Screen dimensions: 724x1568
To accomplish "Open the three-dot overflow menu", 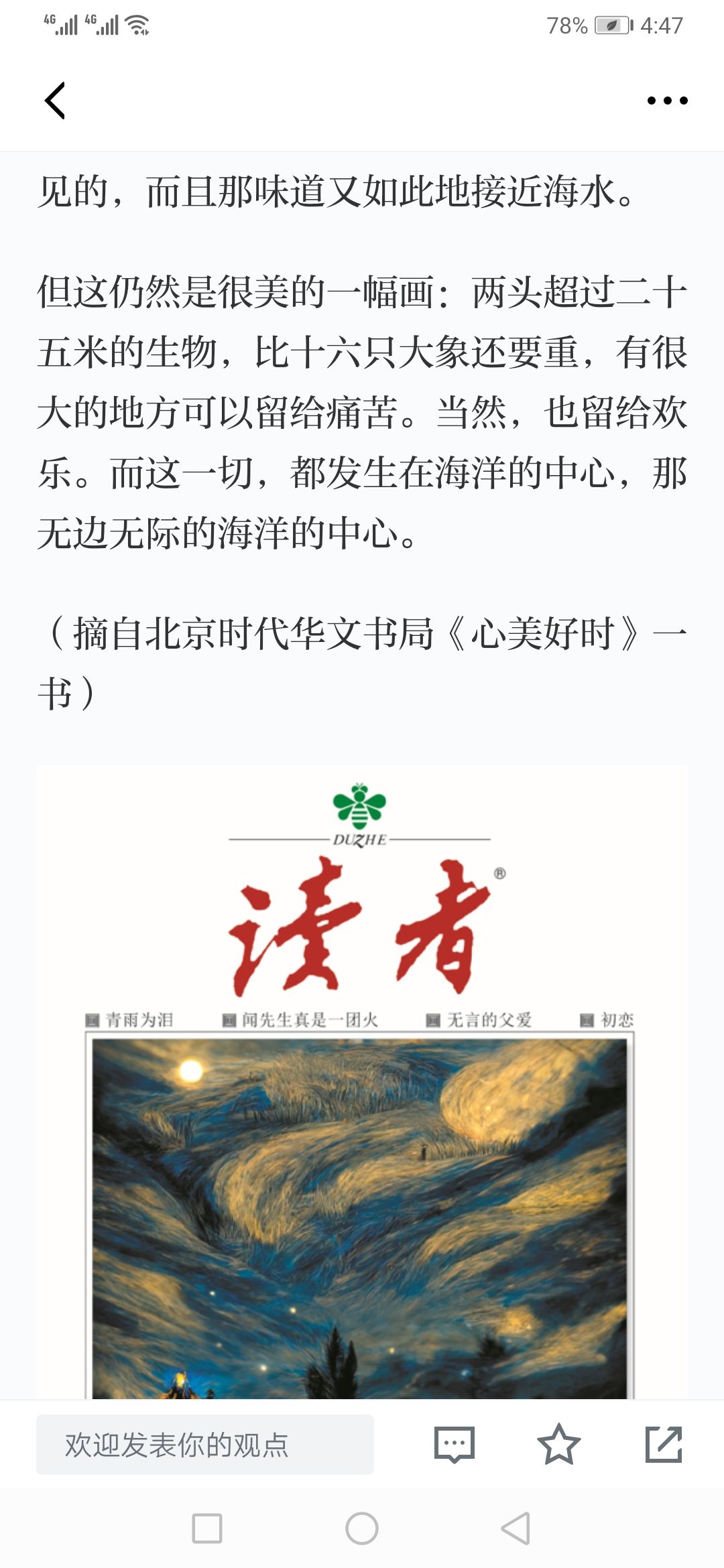I will (x=667, y=101).
